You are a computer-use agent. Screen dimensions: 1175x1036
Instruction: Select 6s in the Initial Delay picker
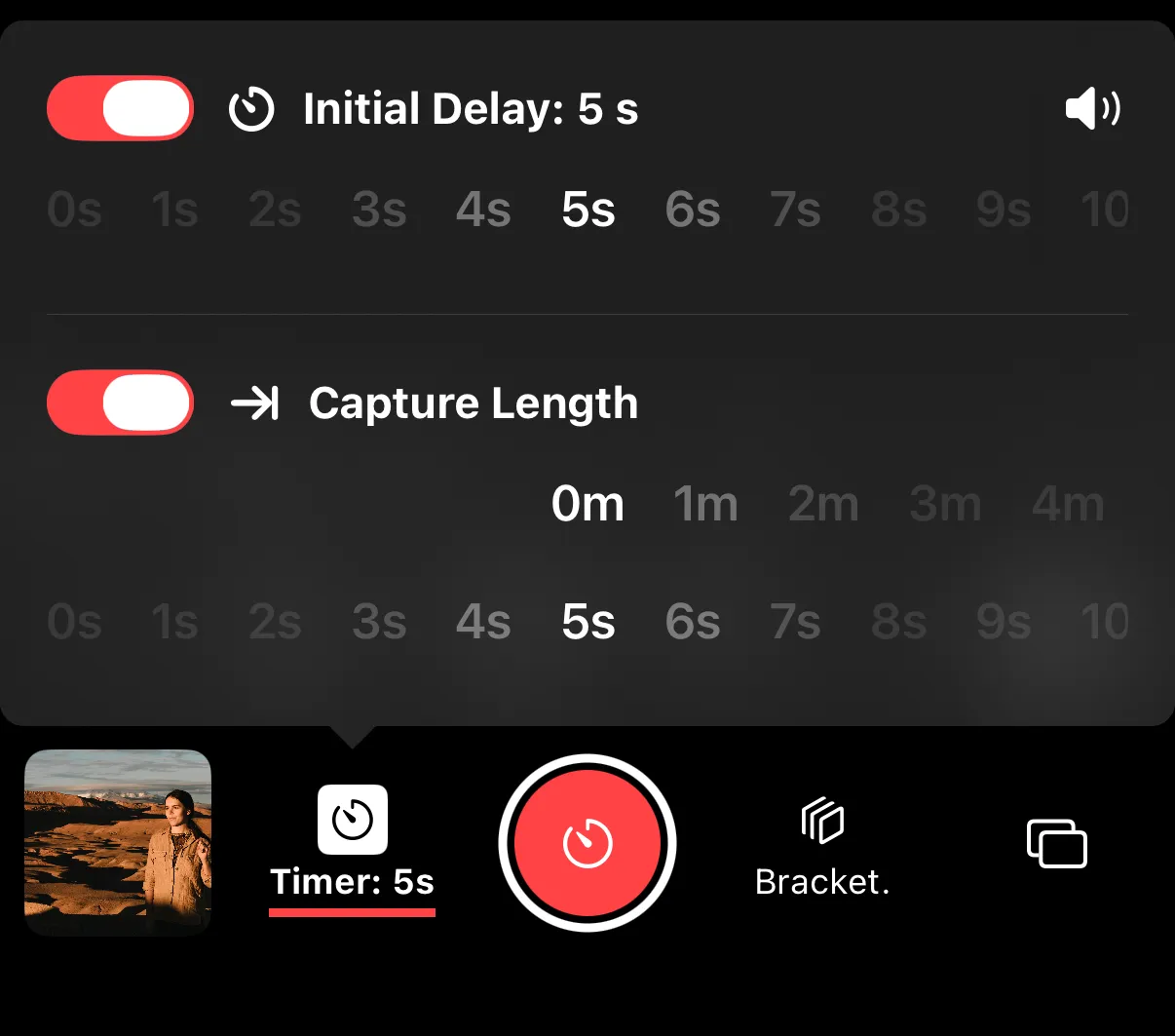(x=693, y=210)
